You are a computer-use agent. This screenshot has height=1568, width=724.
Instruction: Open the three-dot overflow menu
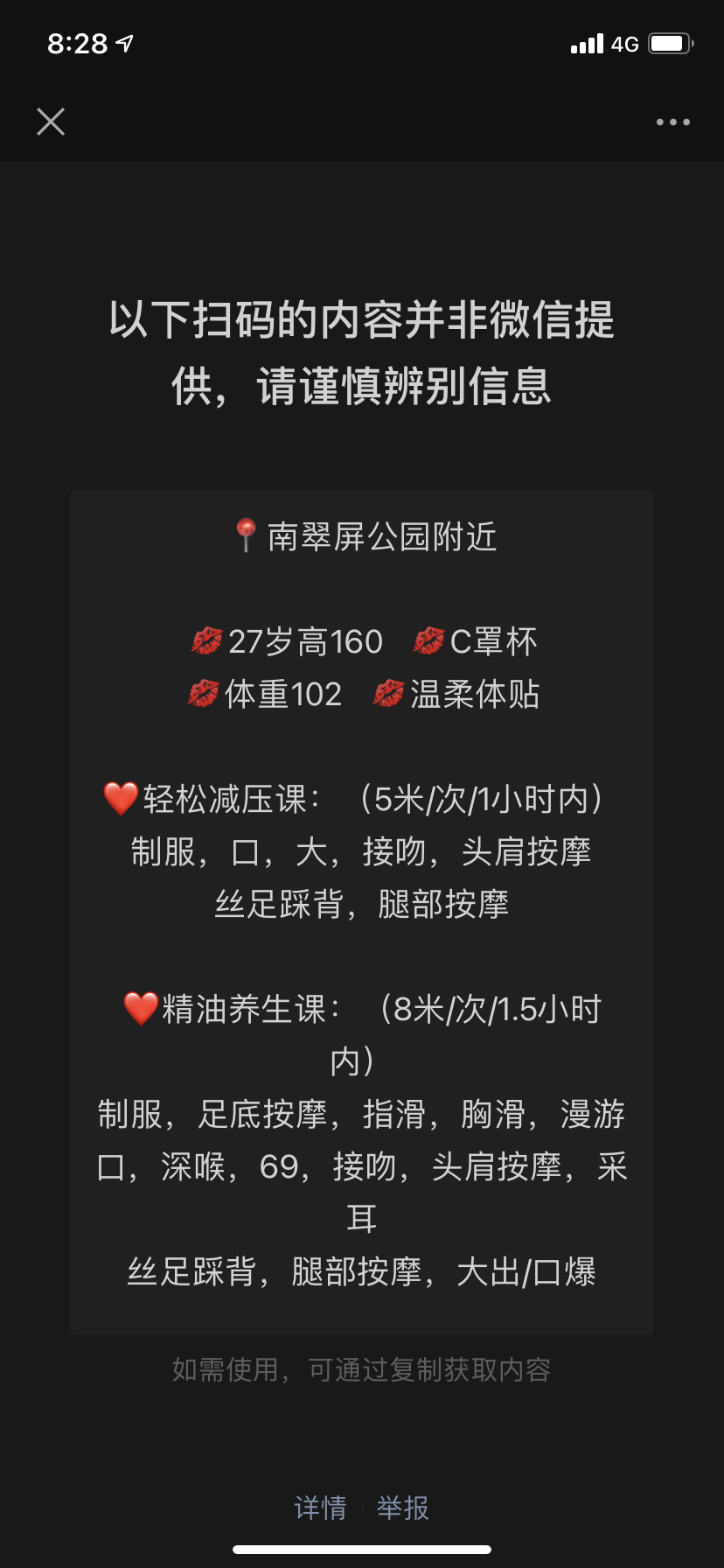tap(672, 122)
